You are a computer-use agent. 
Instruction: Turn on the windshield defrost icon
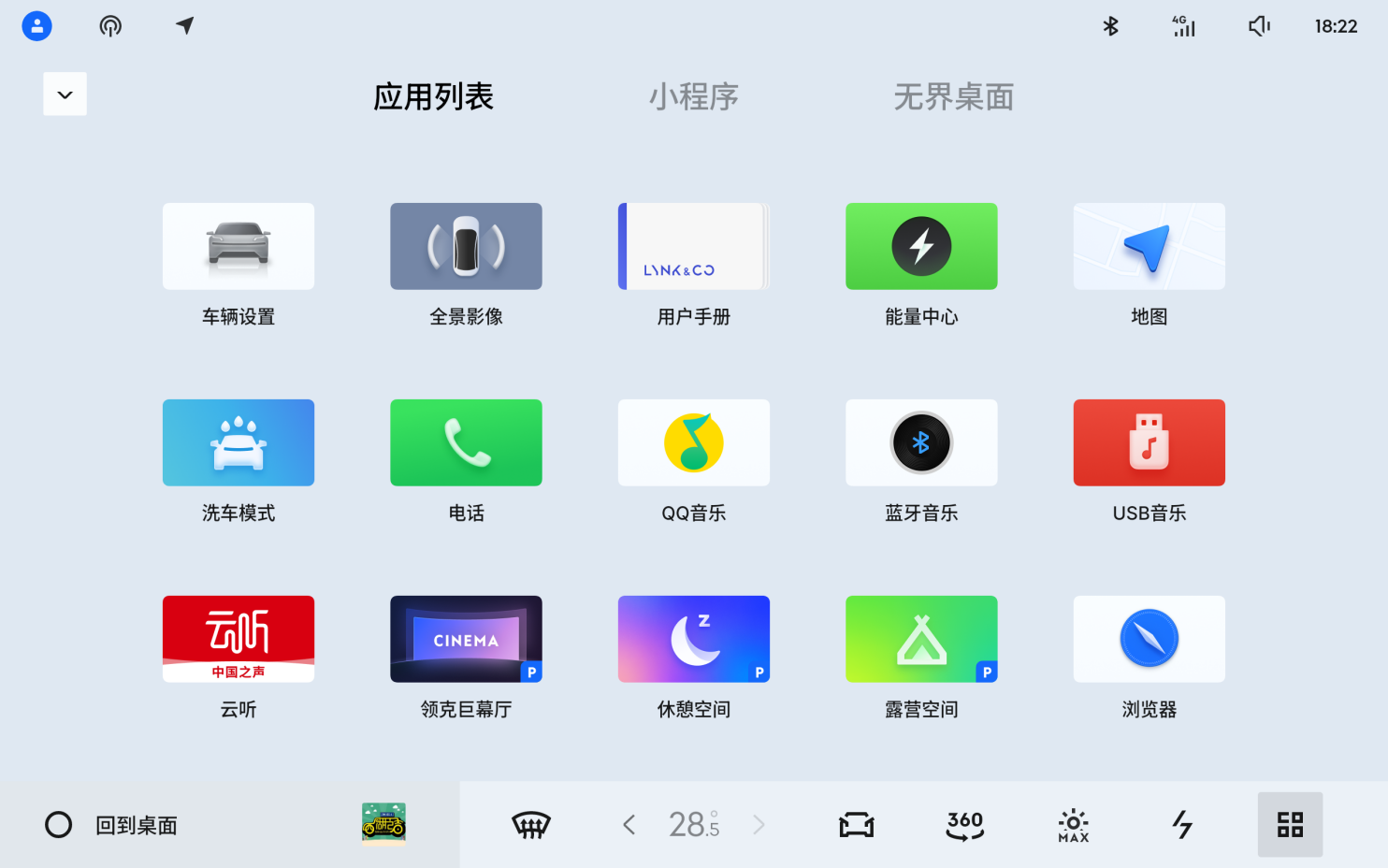pyautogui.click(x=531, y=825)
